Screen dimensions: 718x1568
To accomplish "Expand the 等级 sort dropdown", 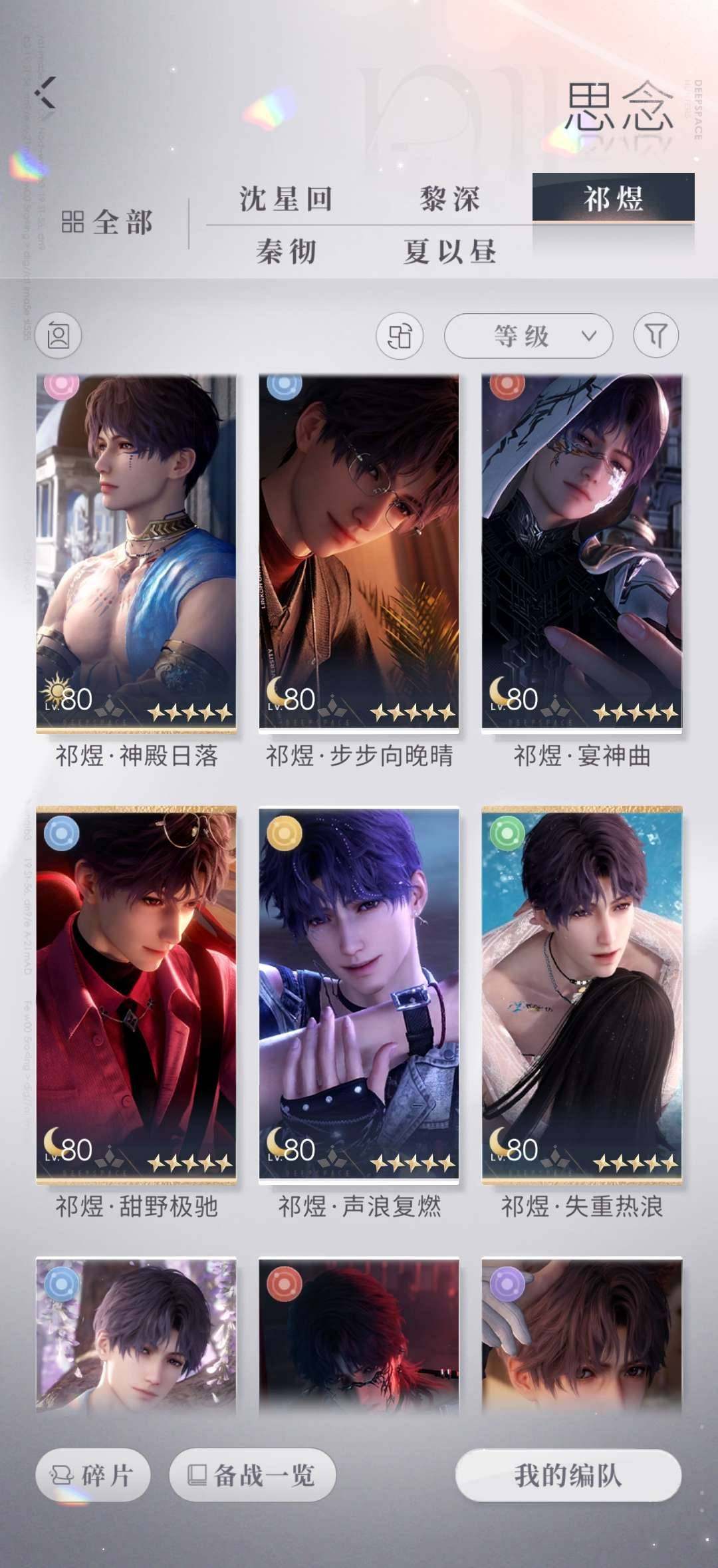I will point(528,336).
